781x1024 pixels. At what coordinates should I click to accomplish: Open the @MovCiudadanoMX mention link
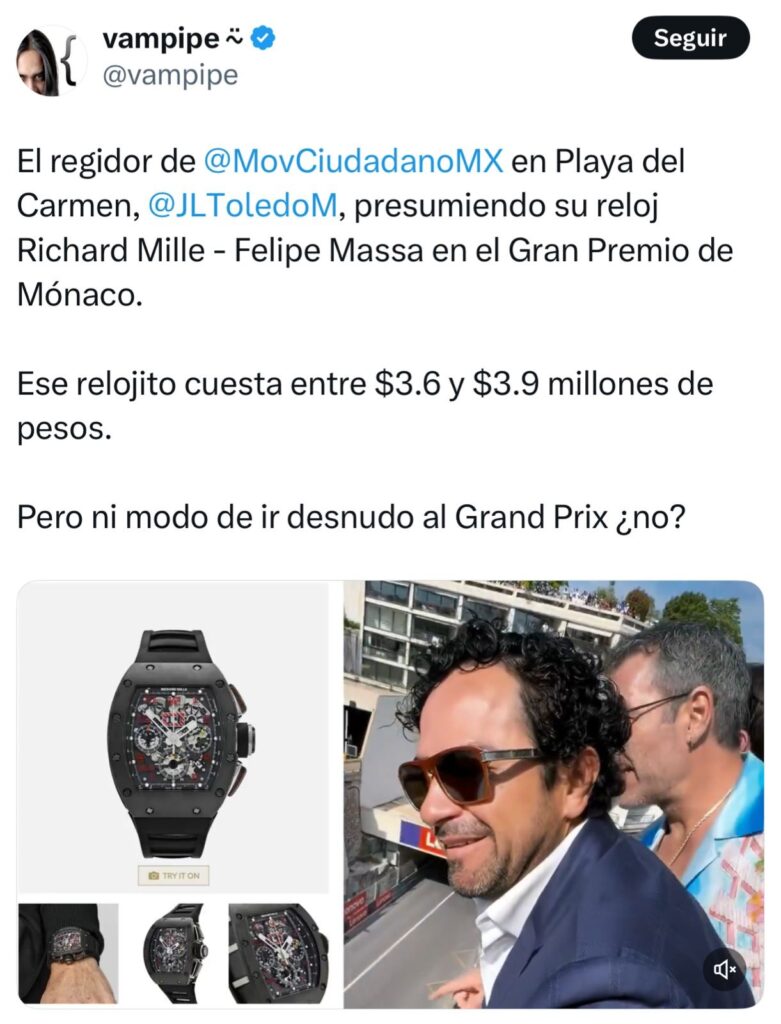pos(353,160)
